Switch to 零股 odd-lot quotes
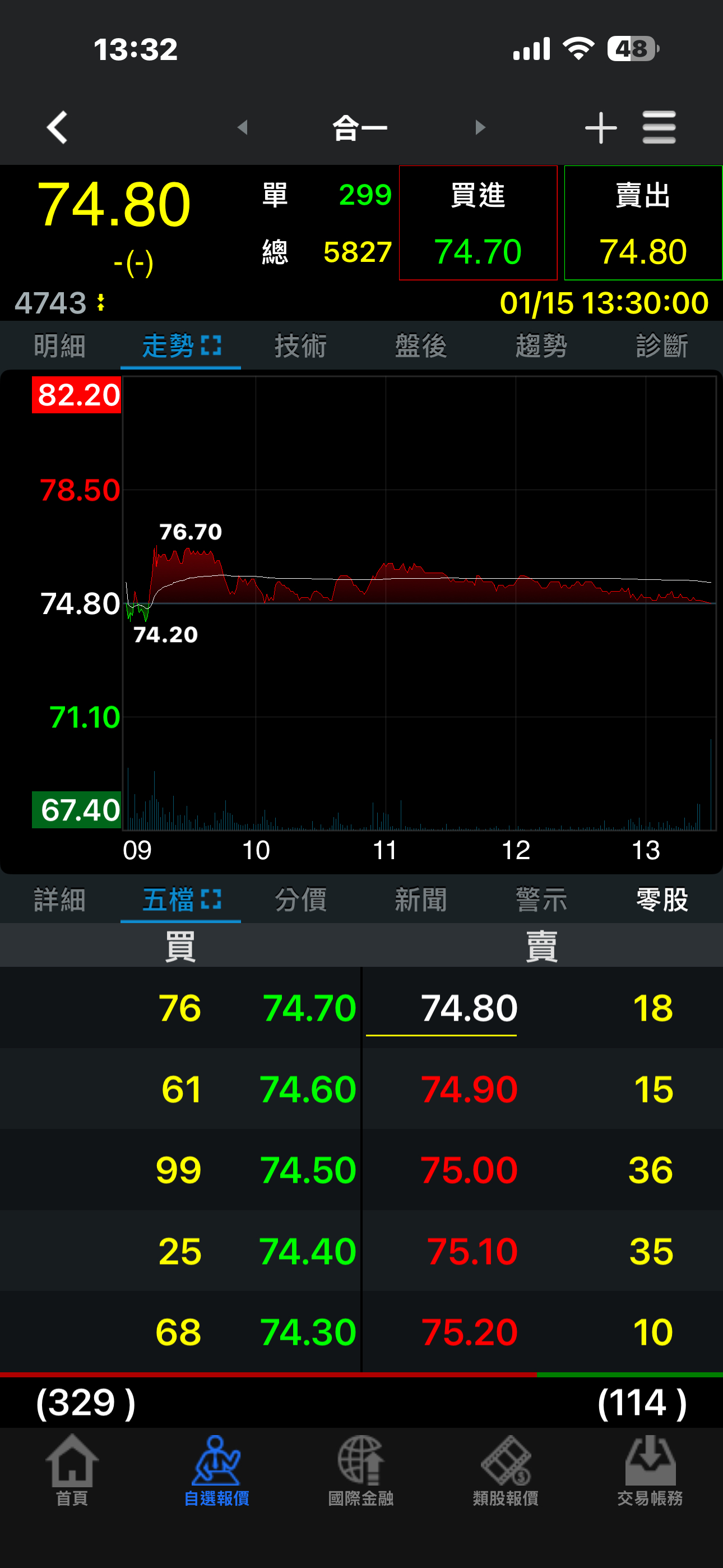 coord(662,900)
